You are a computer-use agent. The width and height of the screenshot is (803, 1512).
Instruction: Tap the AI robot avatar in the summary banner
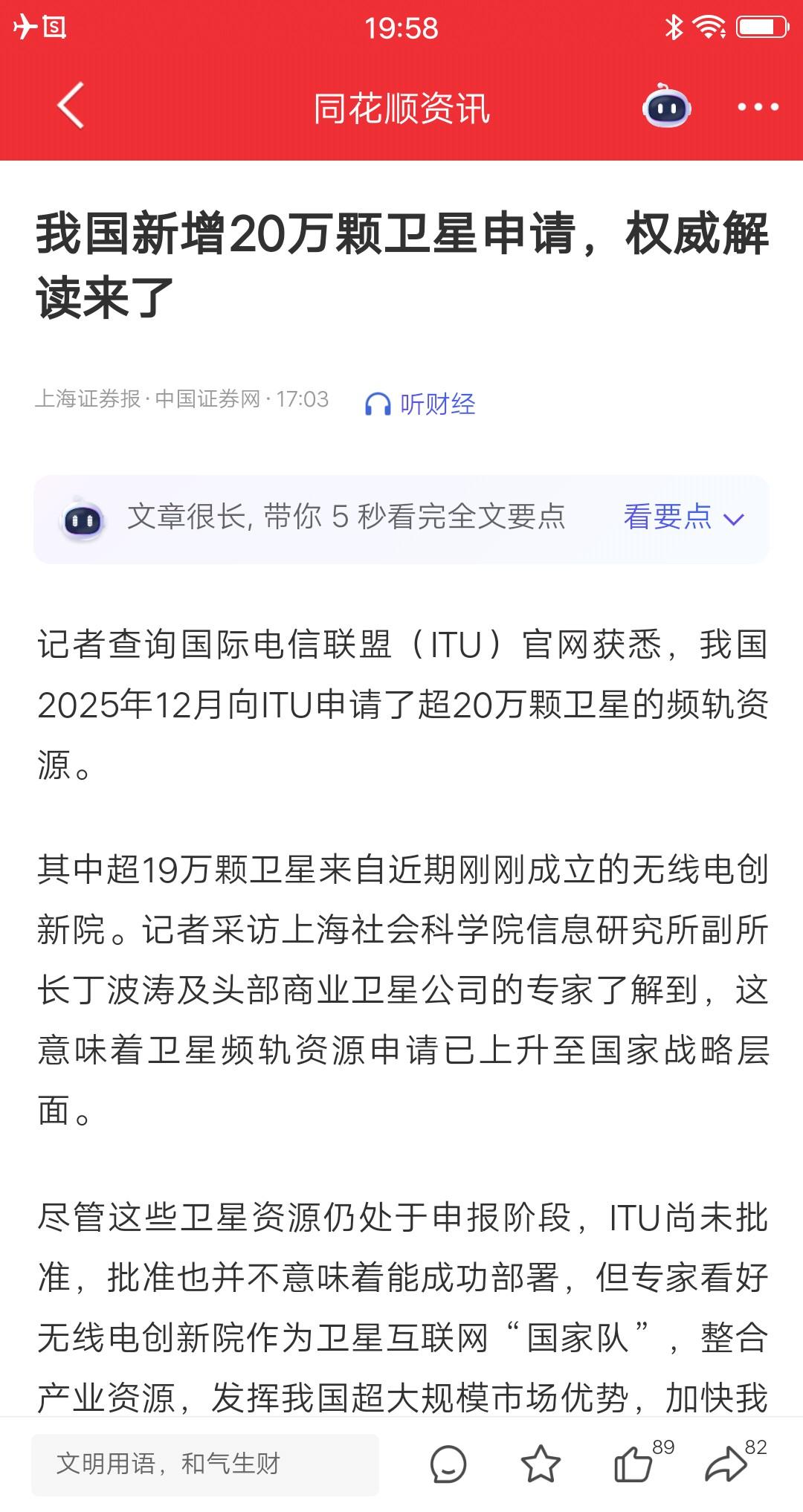(82, 520)
